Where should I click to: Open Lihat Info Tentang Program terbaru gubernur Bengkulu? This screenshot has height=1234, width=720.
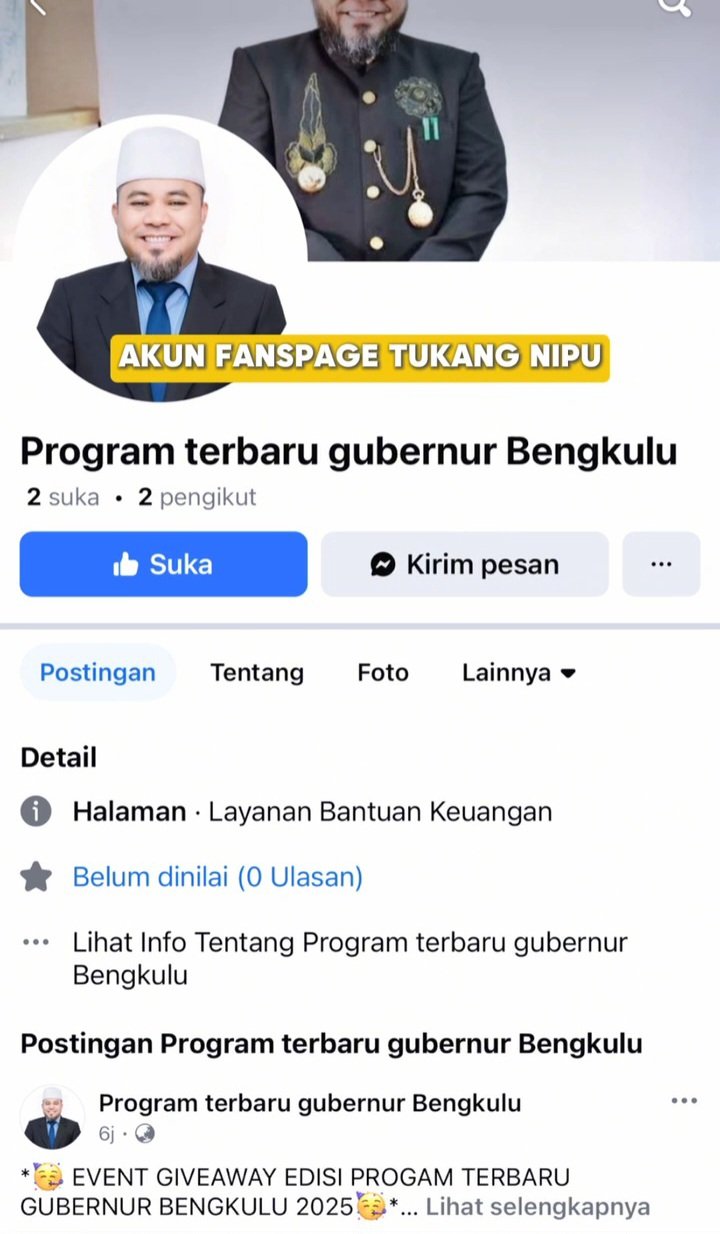[x=349, y=958]
